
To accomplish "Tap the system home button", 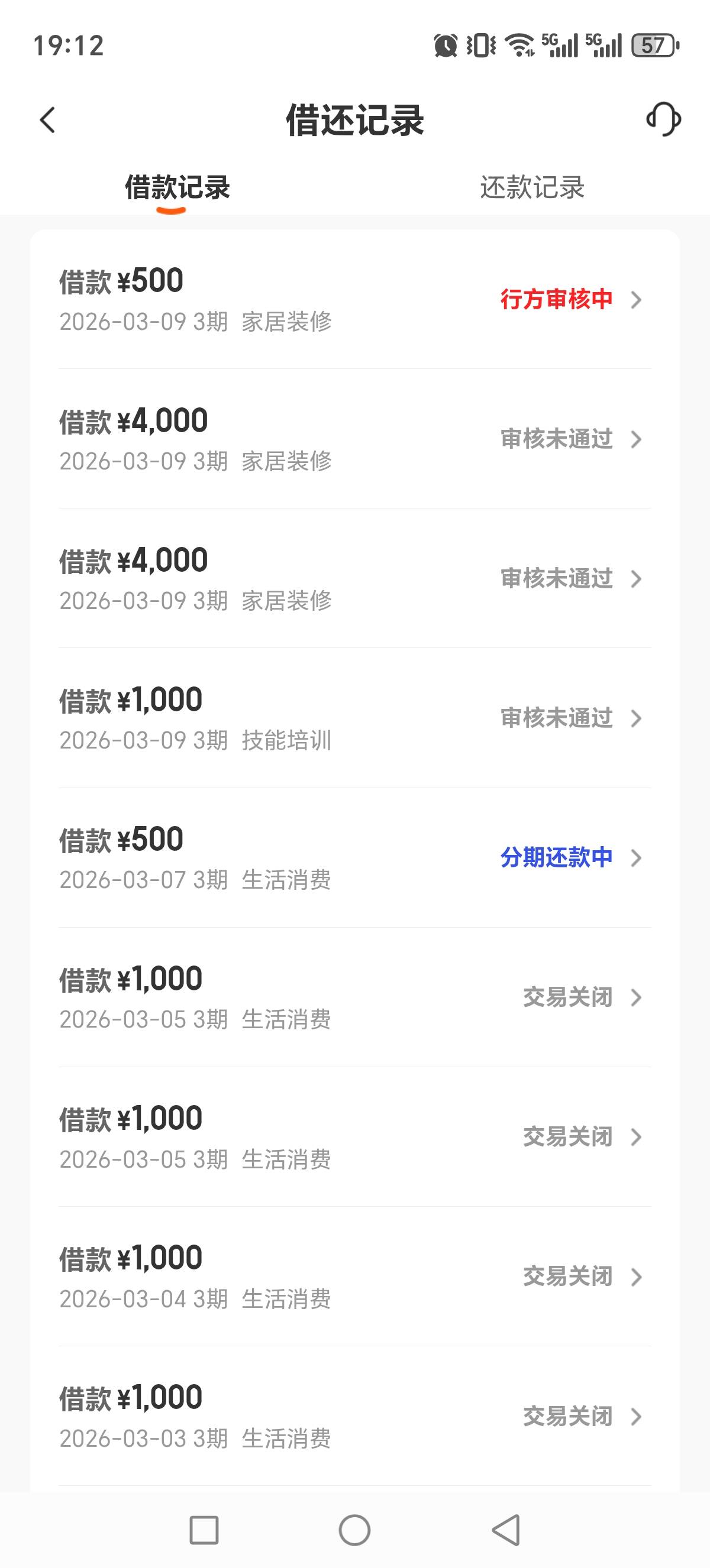I will click(354, 1530).
